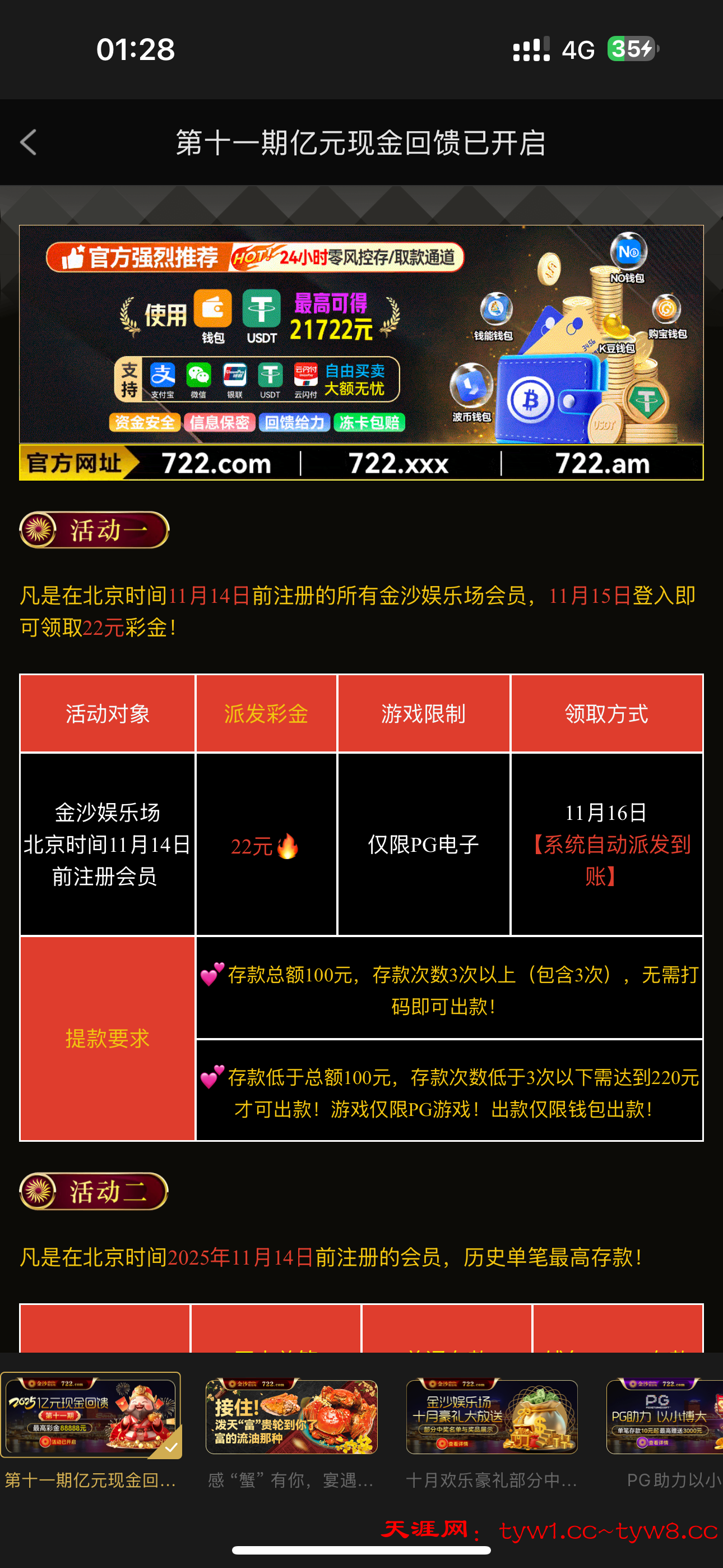Open the 十月欢乐豪礼 winners promotion card

492,1417
